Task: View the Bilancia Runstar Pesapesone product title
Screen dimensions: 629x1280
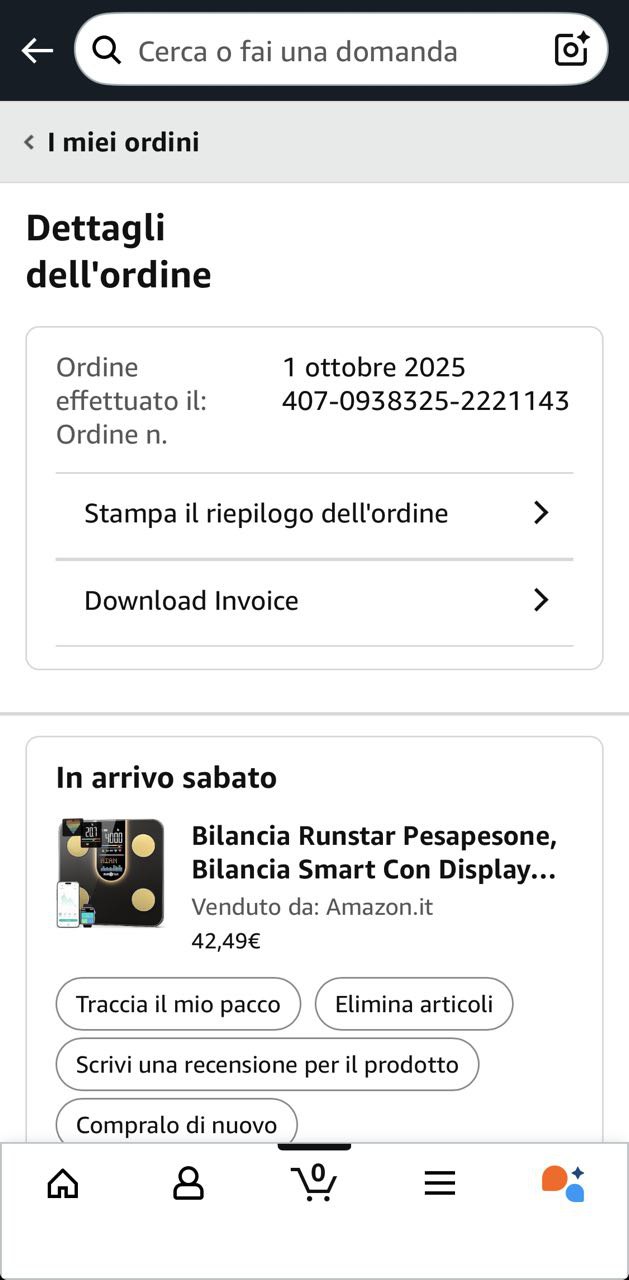Action: (374, 852)
